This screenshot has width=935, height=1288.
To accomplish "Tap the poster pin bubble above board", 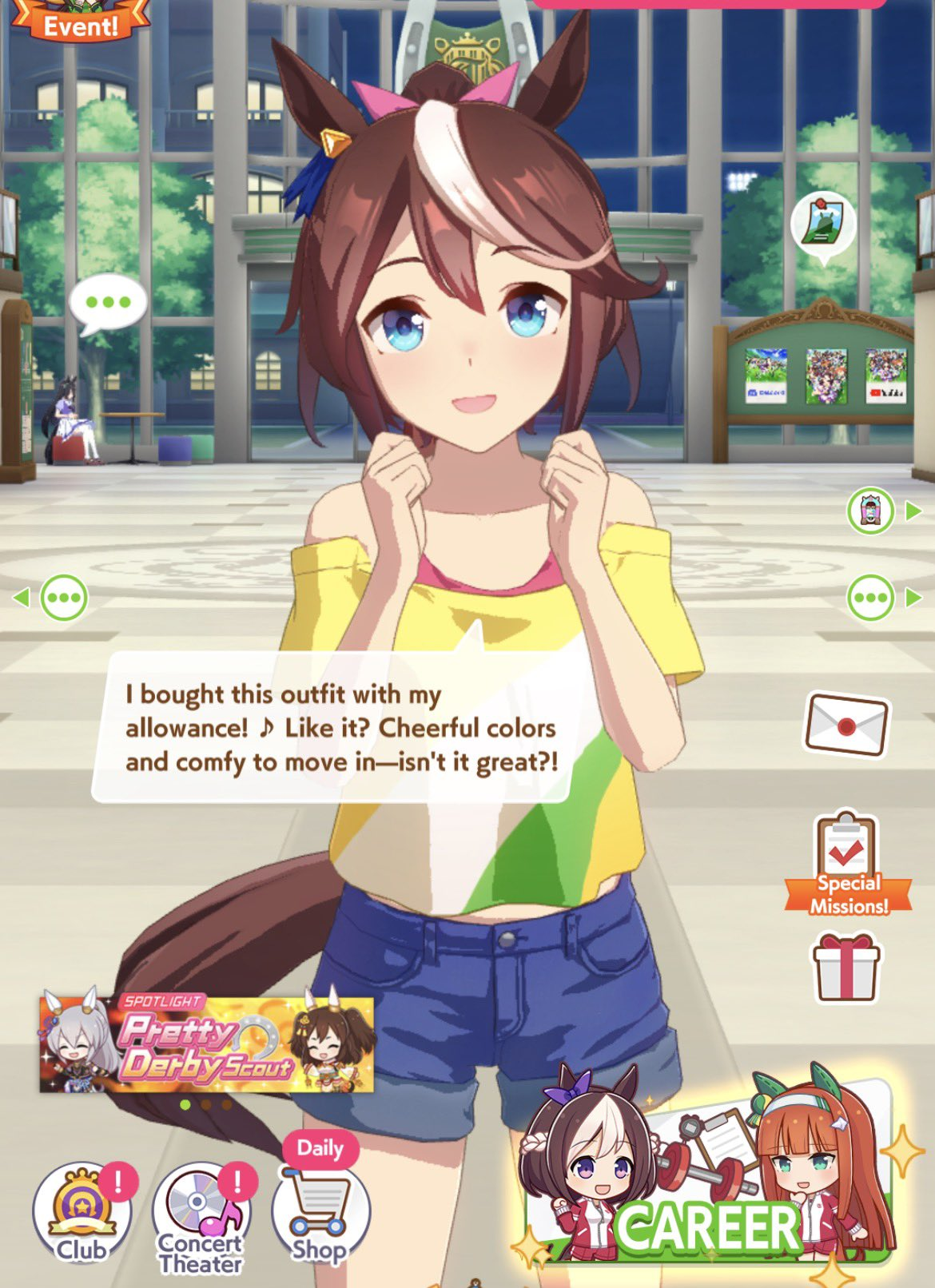I will pyautogui.click(x=823, y=227).
